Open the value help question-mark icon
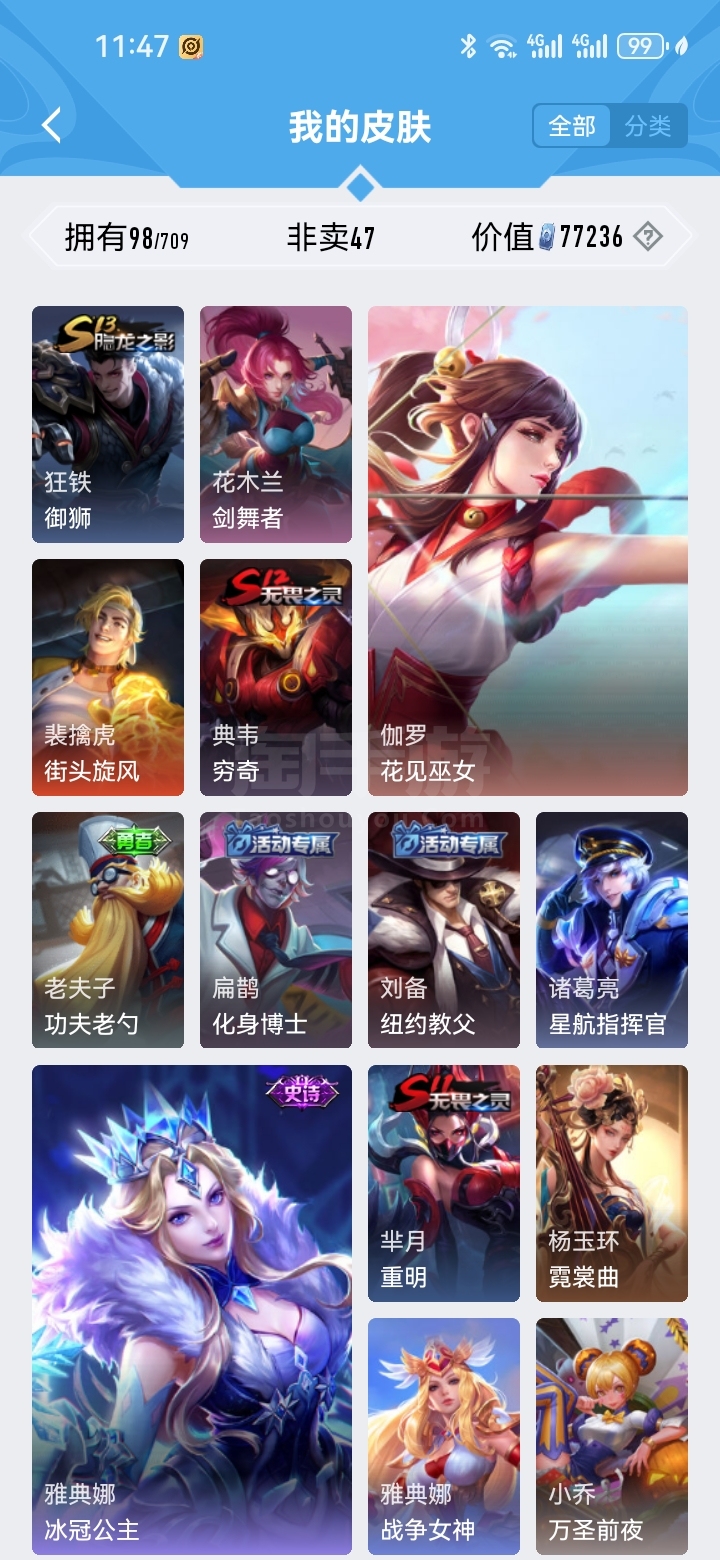 [648, 237]
